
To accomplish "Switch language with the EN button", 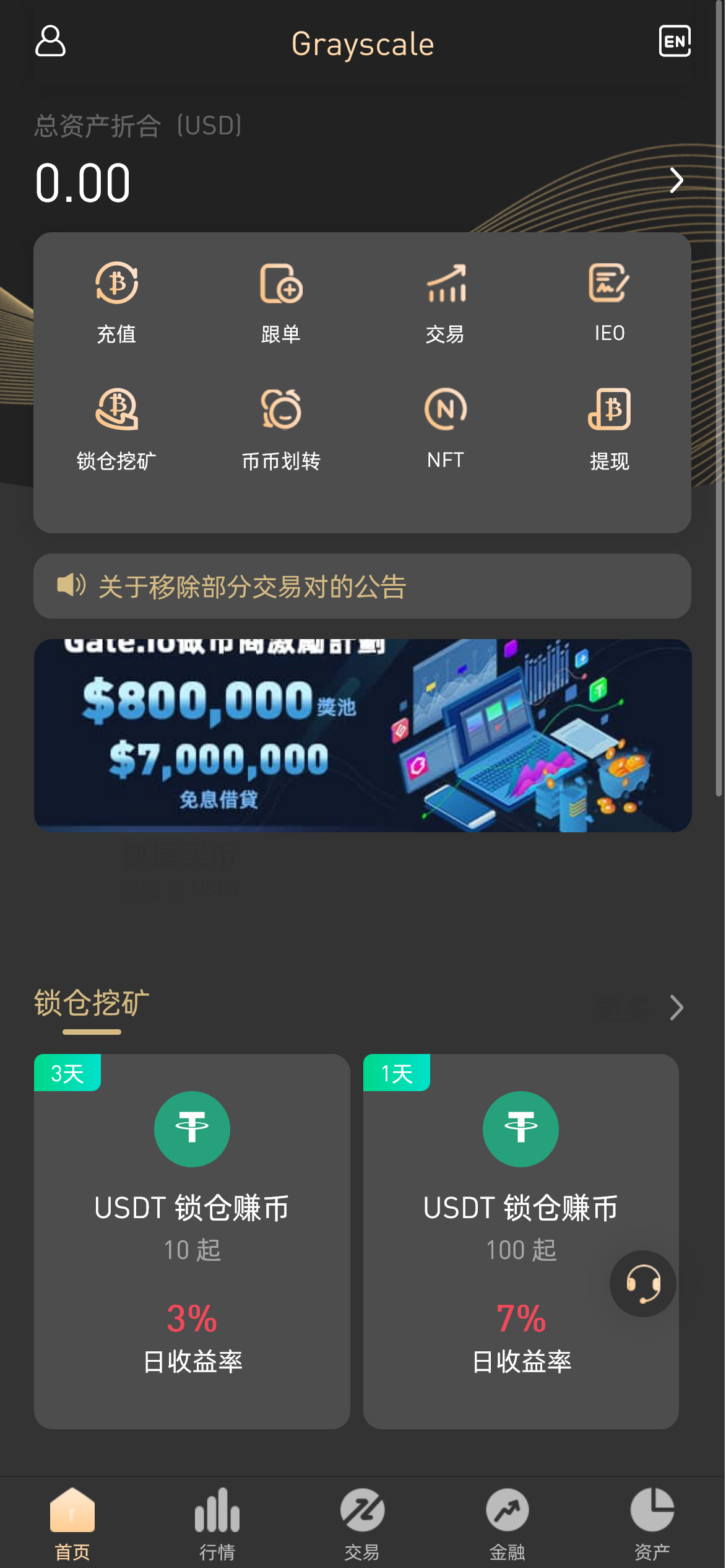I will [675, 40].
